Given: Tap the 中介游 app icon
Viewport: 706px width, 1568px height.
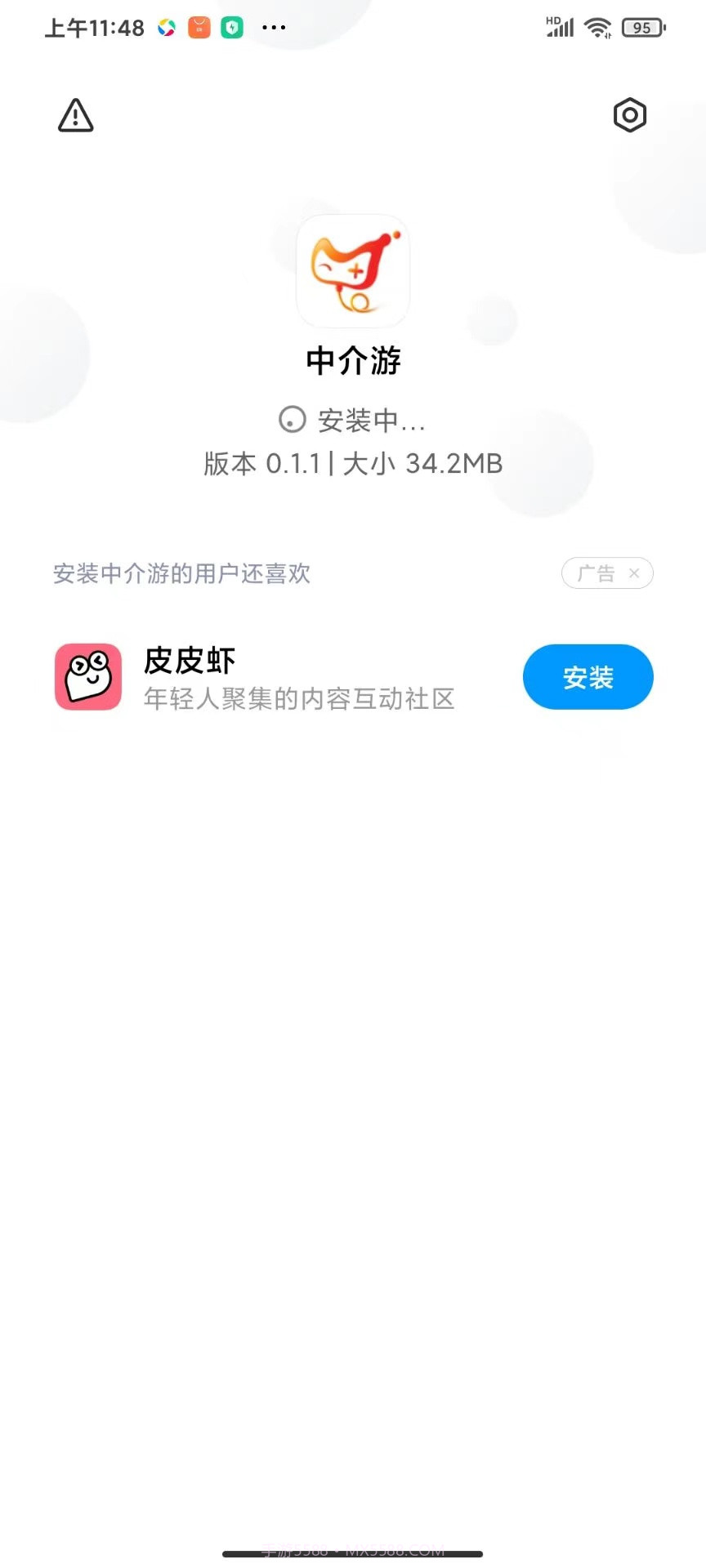Looking at the screenshot, I should click(x=352, y=270).
